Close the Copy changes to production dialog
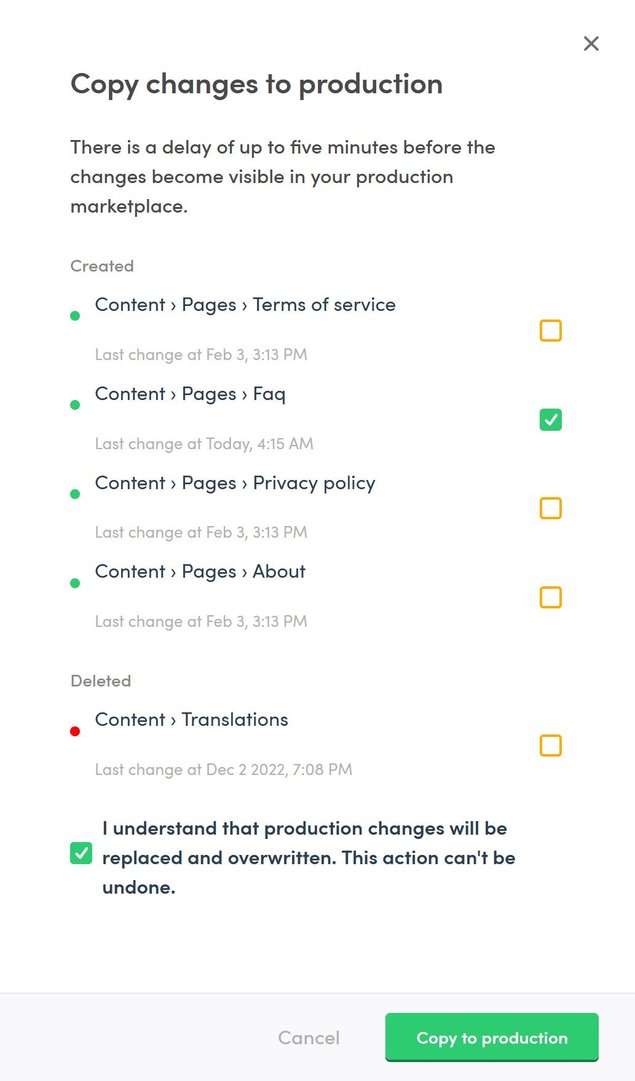Image resolution: width=635 pixels, height=1081 pixels. (591, 44)
